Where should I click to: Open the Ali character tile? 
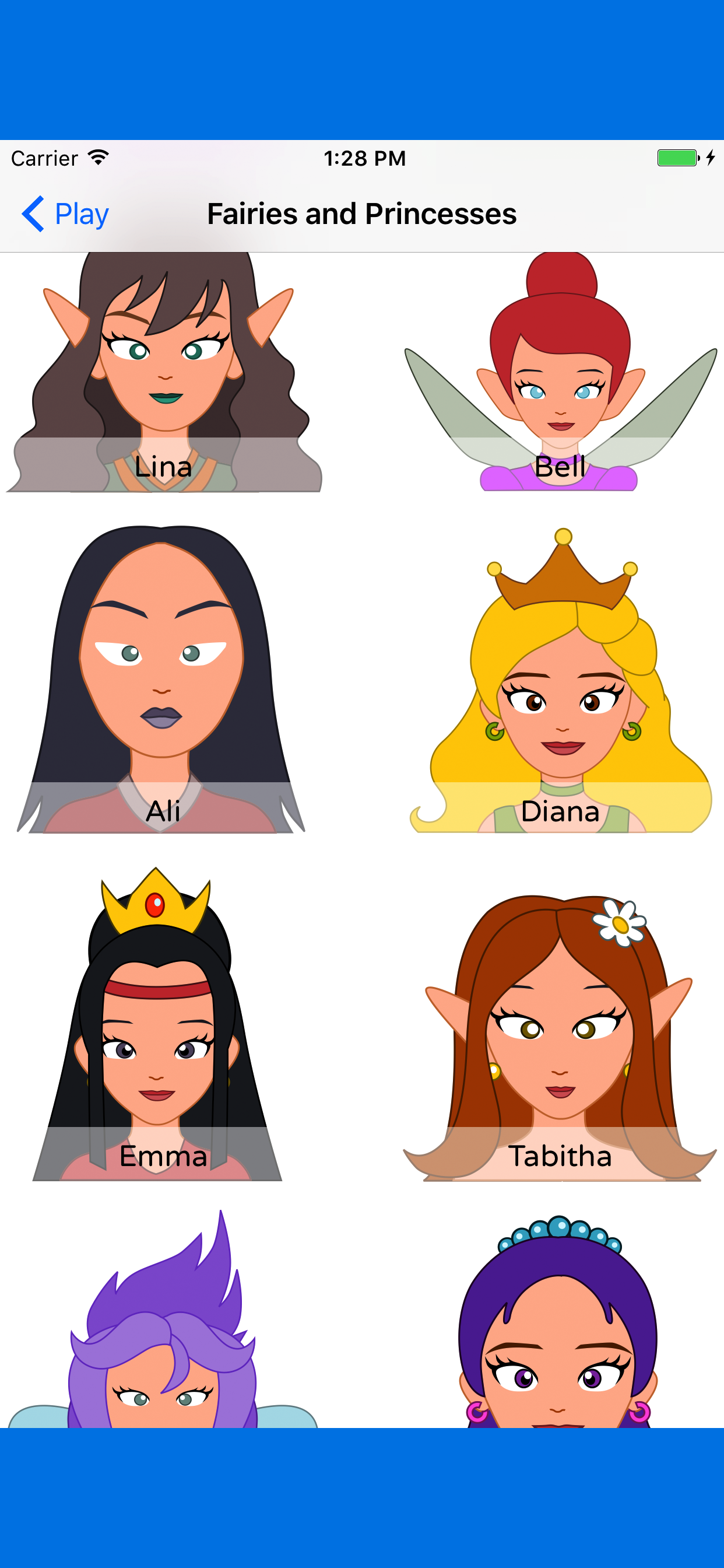click(162, 678)
